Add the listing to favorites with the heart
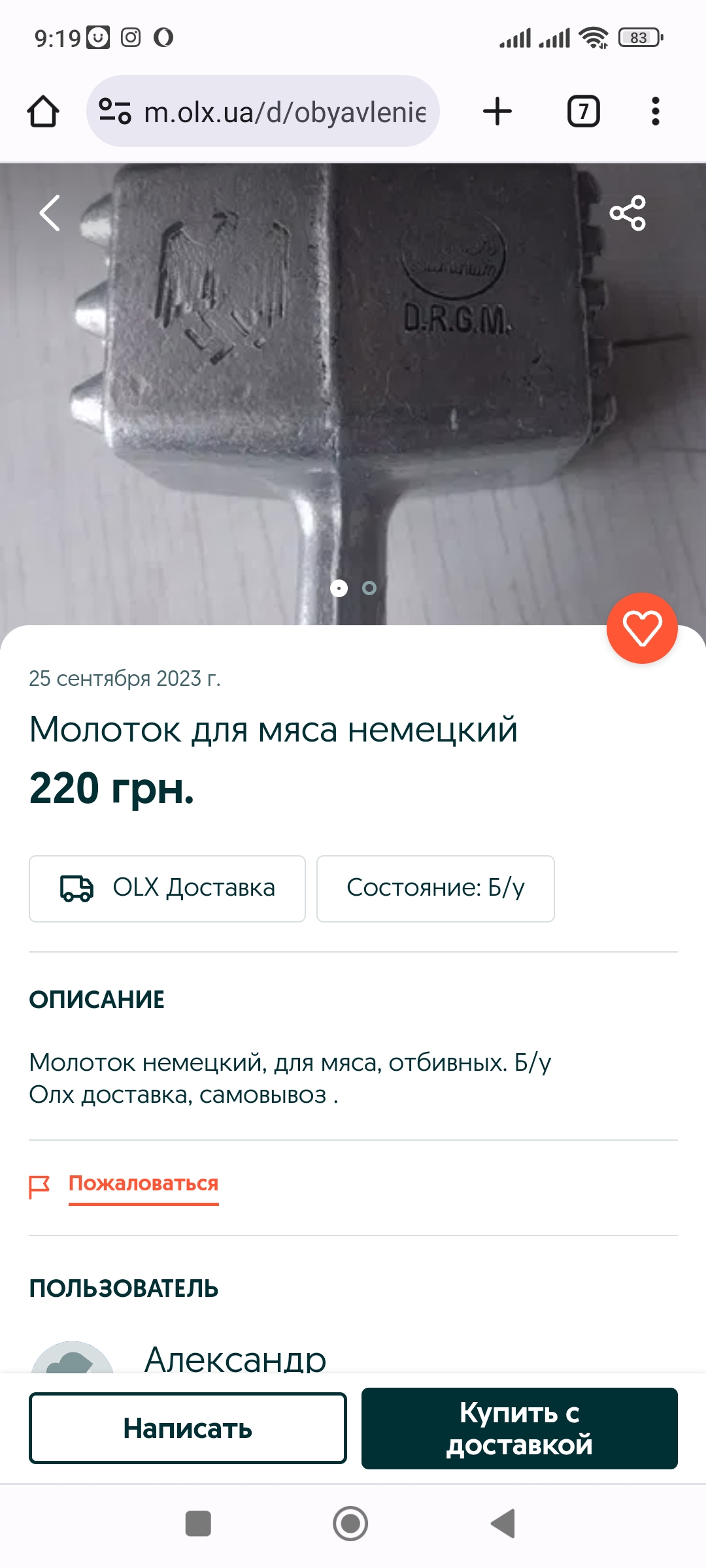The height and width of the screenshot is (1568, 706). tap(642, 628)
